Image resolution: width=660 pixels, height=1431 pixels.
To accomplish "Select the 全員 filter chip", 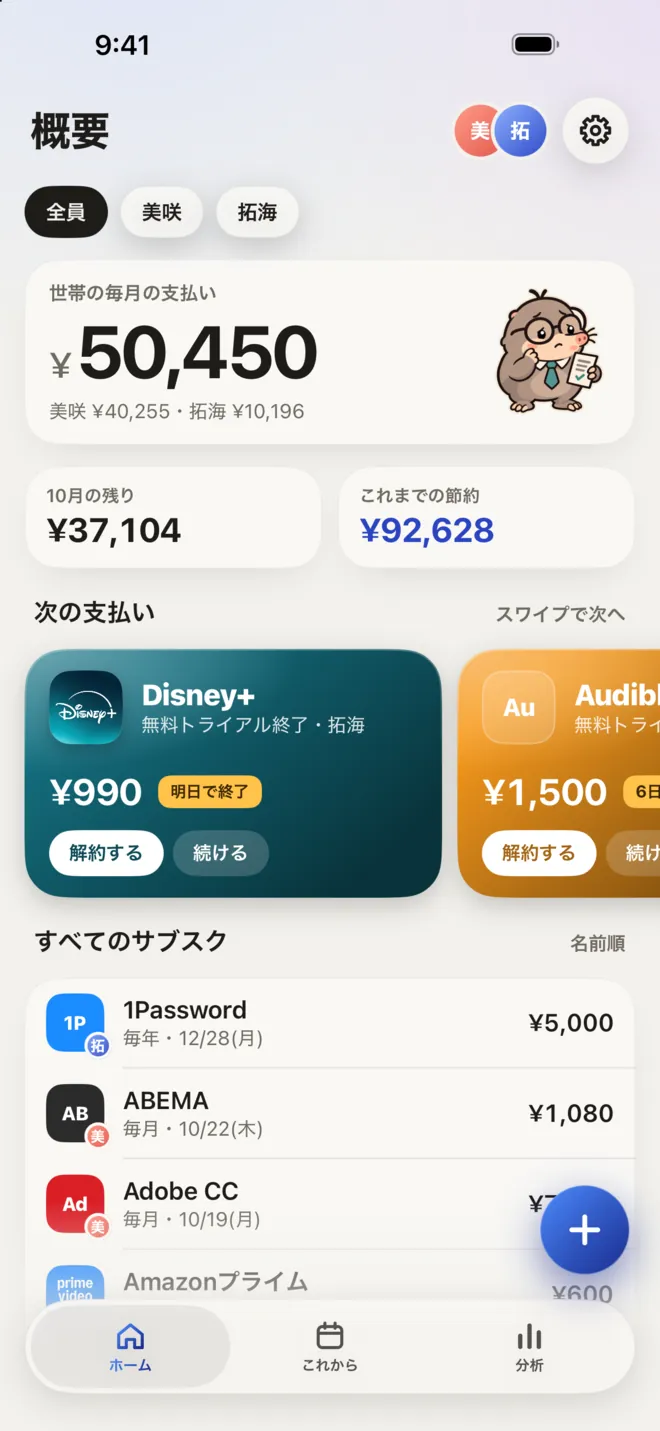I will click(66, 212).
